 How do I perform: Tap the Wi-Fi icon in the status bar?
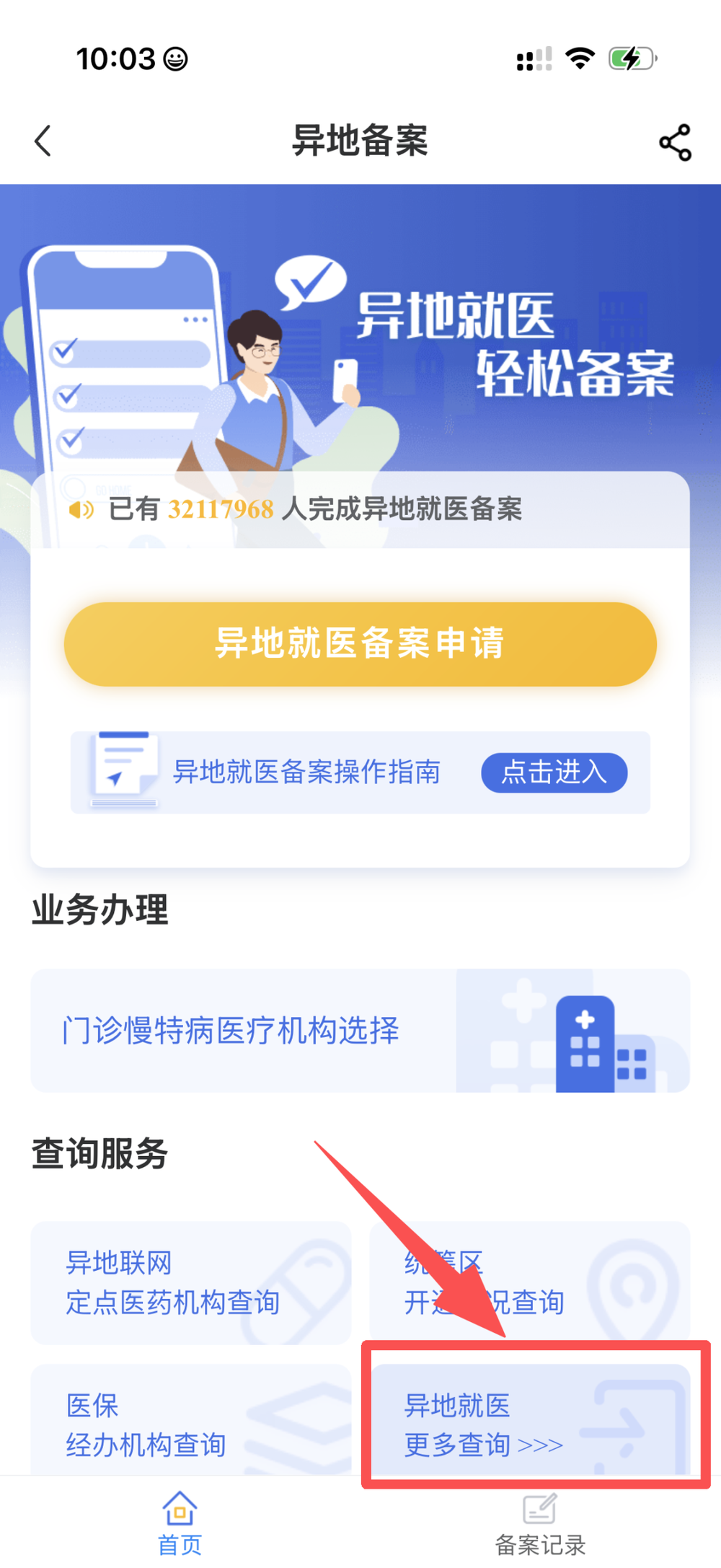coord(579,58)
